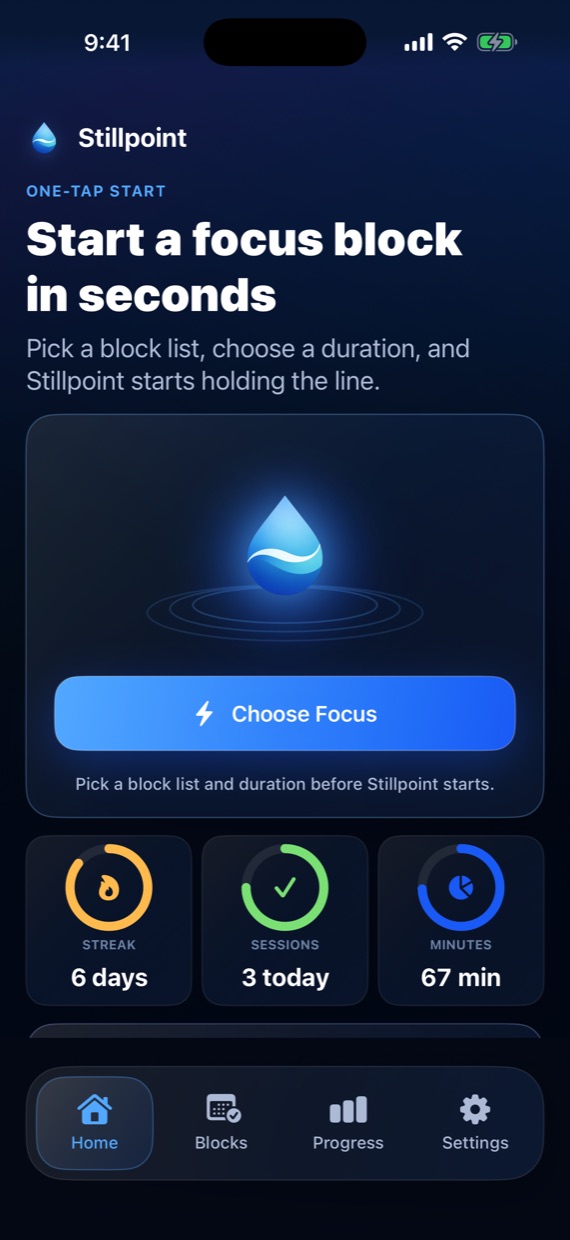Select the Minutes 67 min card
Screen dimensions: 570x1240
pyautogui.click(x=461, y=920)
